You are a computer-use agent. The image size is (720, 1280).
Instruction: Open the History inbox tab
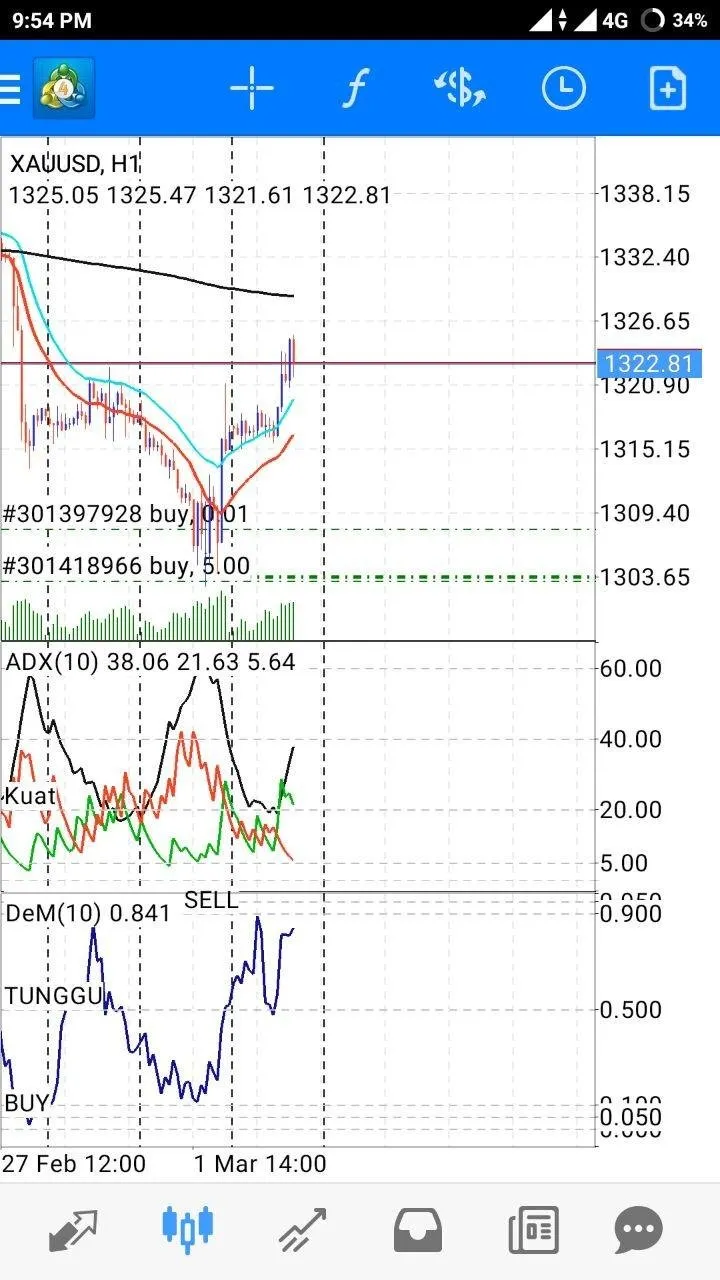point(418,1230)
